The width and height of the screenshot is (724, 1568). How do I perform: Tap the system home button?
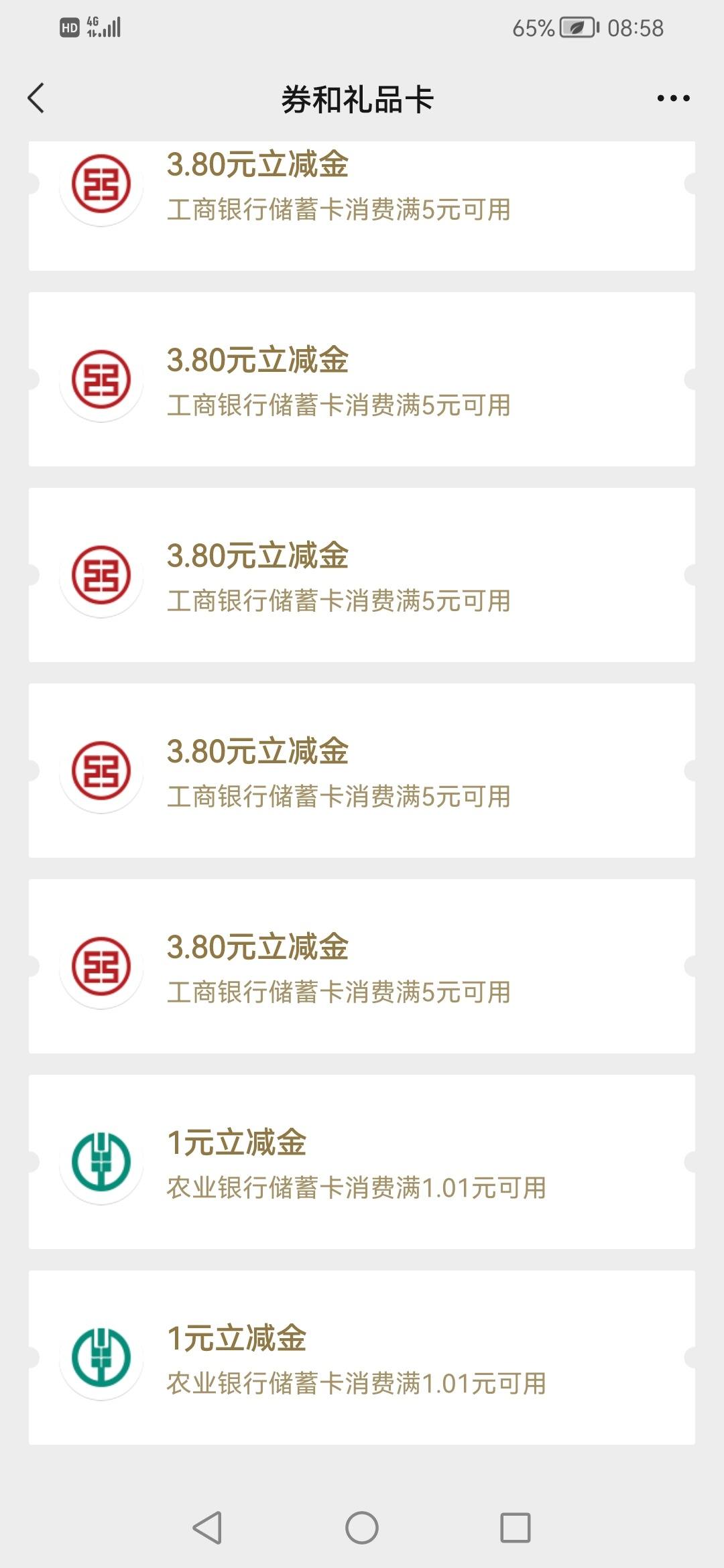(362, 1528)
